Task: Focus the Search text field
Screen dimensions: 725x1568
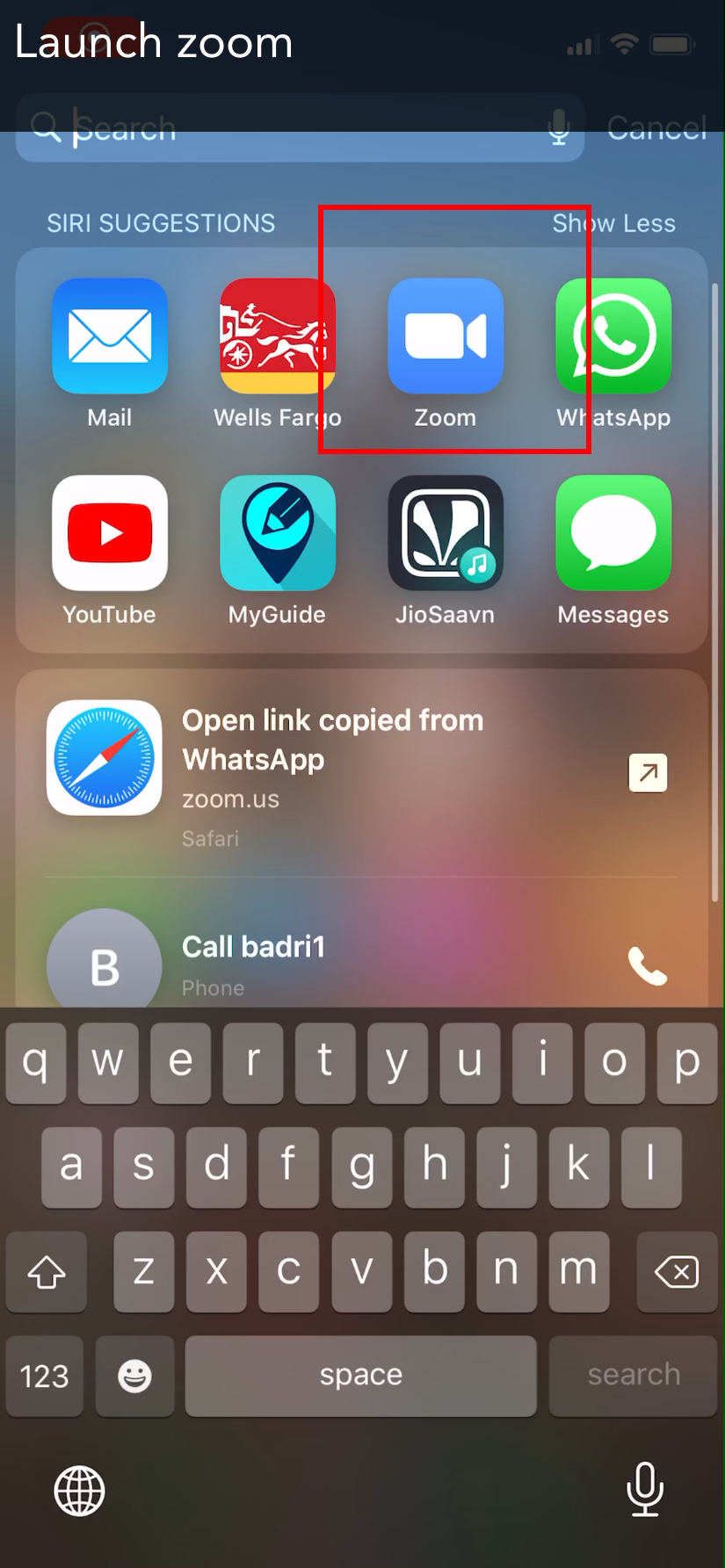Action: tap(290, 128)
